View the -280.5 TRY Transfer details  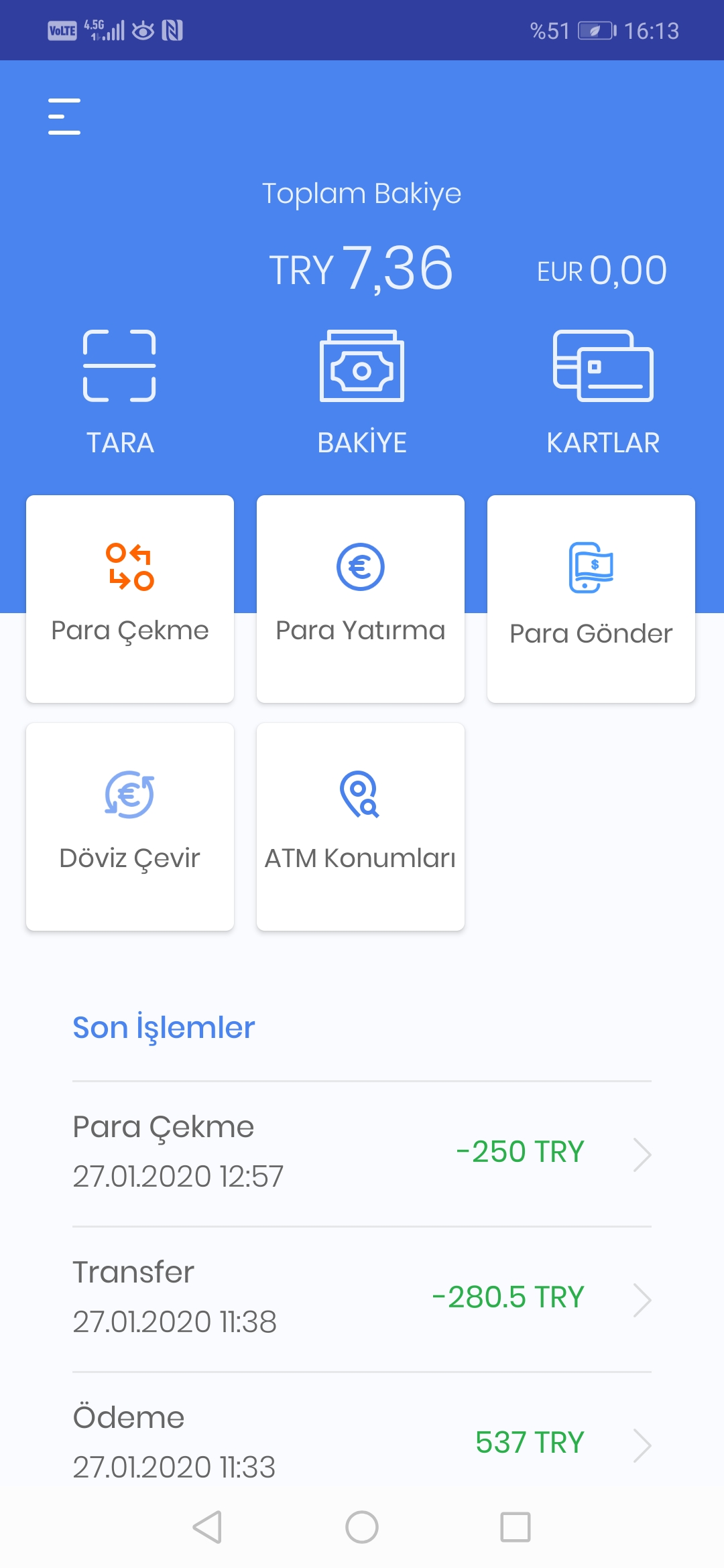coord(362,1299)
